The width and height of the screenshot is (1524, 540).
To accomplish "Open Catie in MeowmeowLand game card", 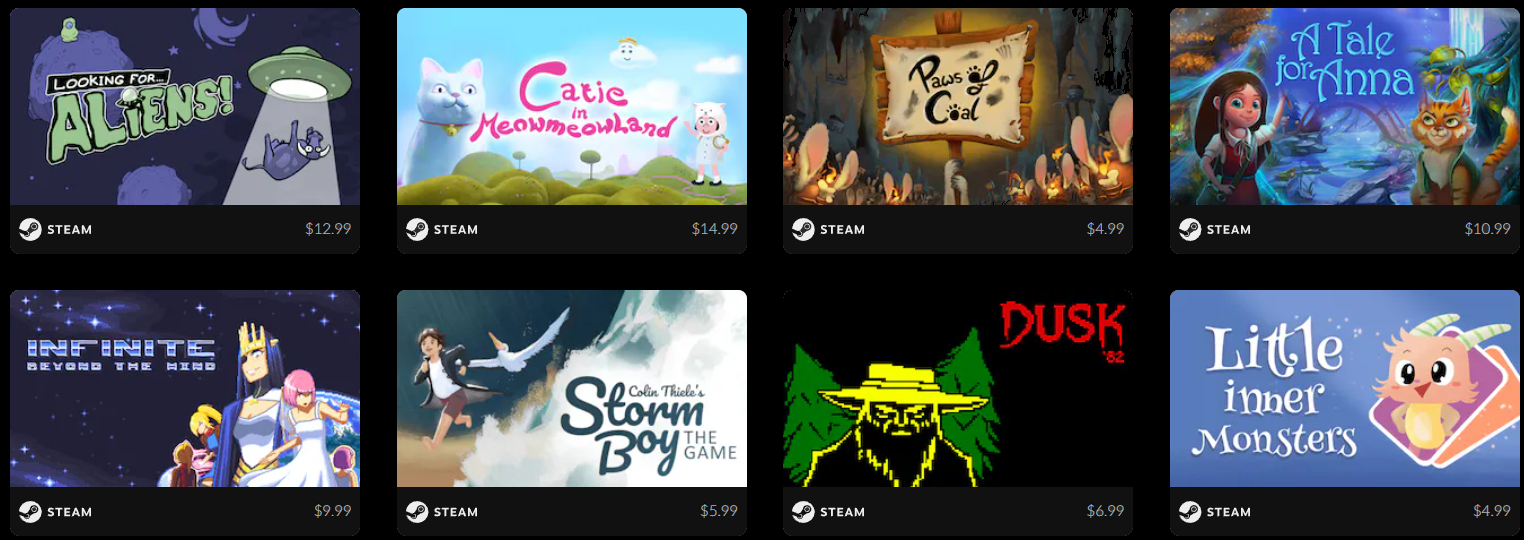I will point(571,107).
